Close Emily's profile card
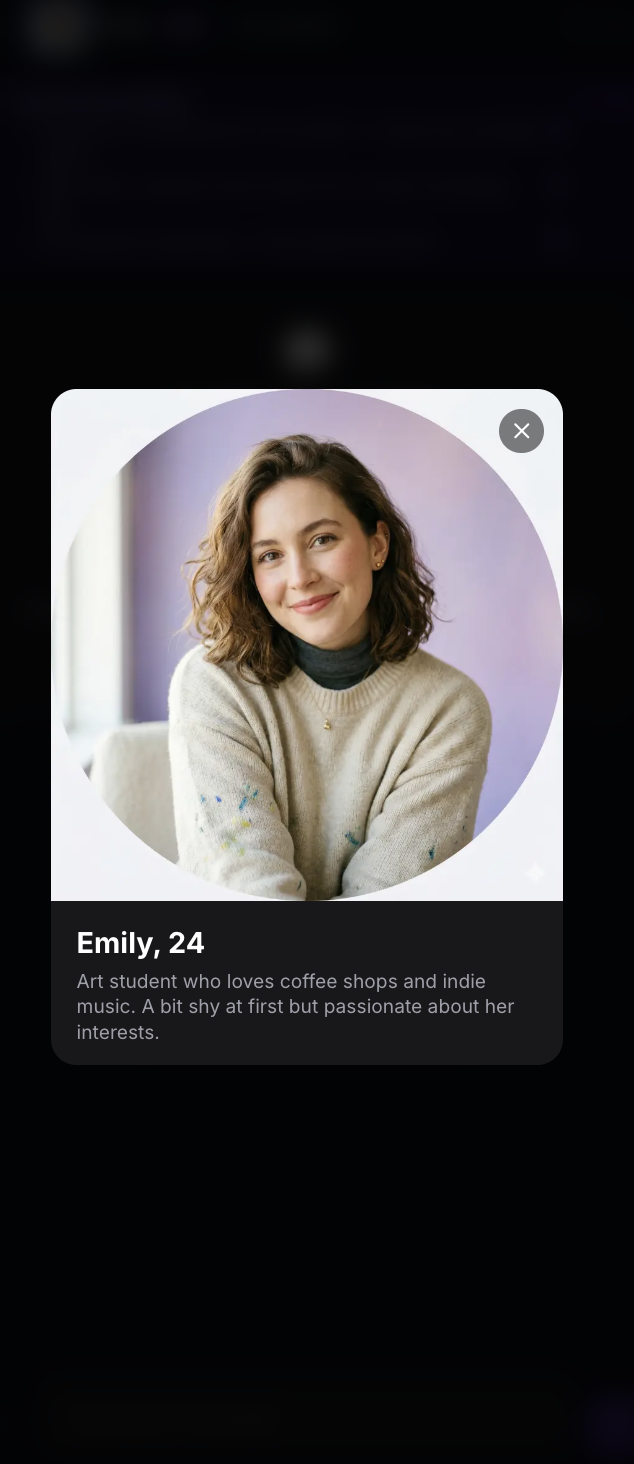 click(x=521, y=431)
